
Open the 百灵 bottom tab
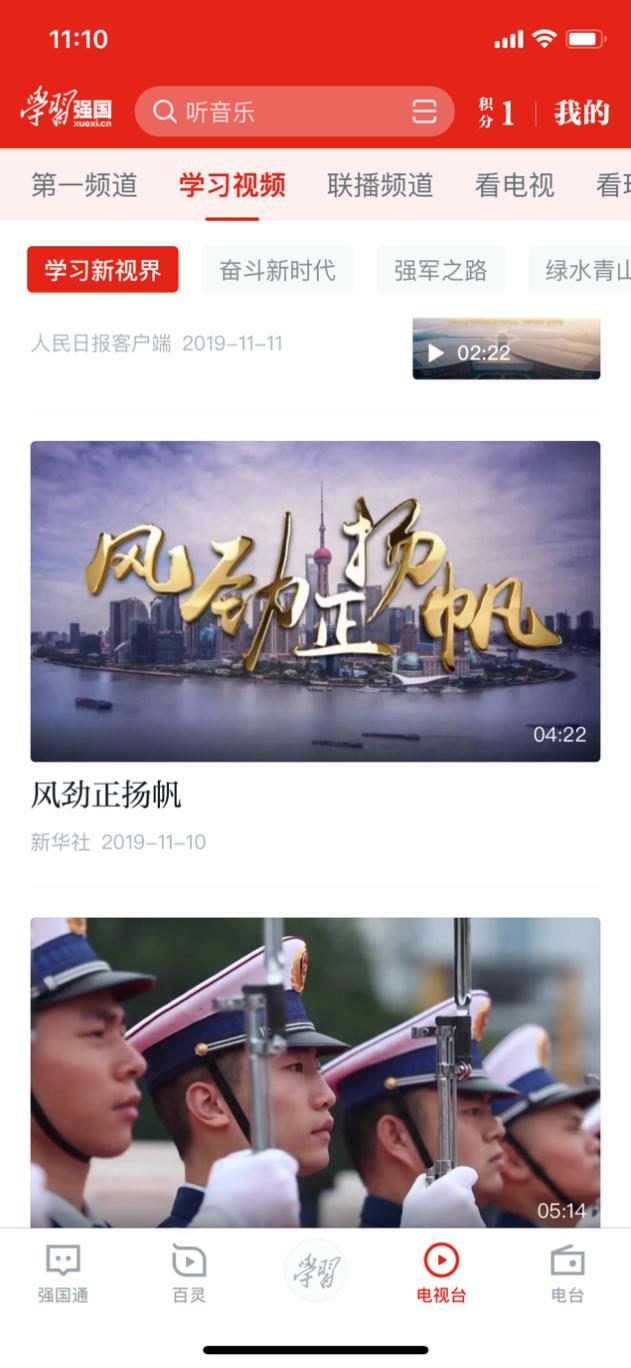coord(189,1273)
